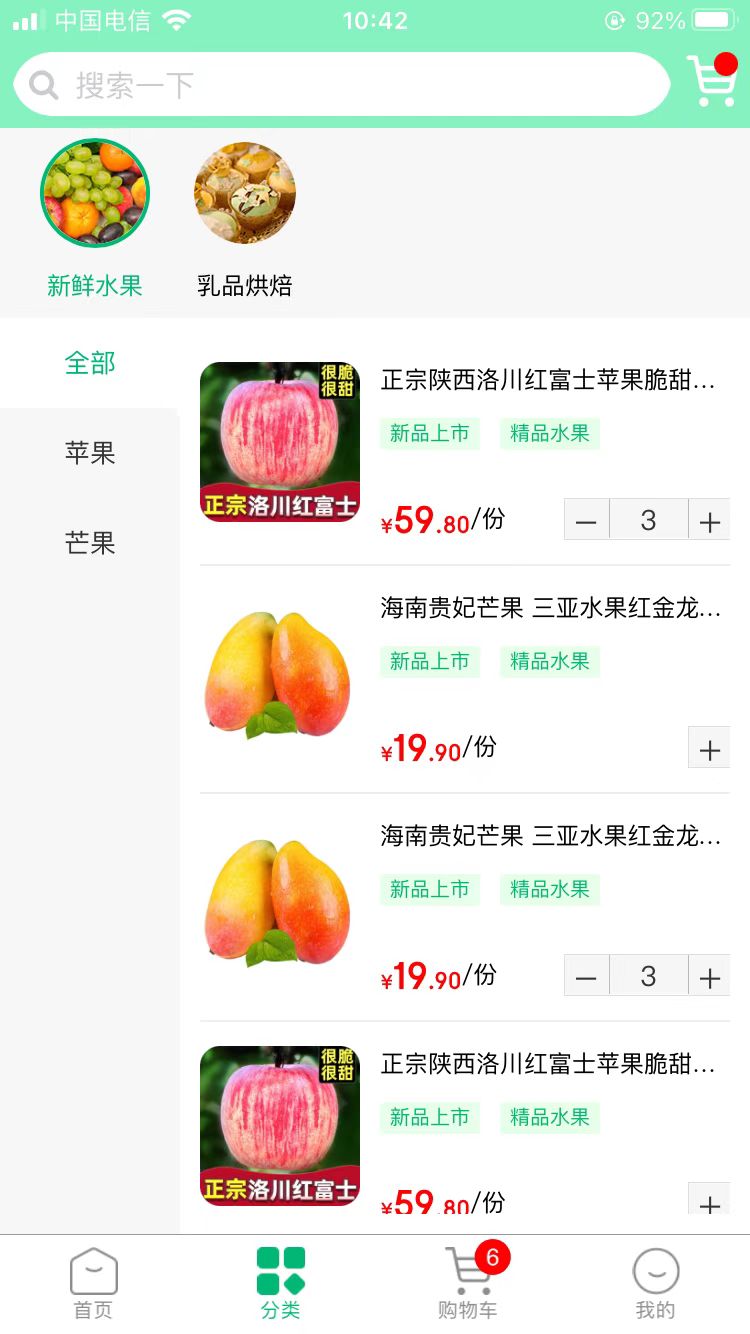Increase quantity of 洛川红富士 apples
750x1334 pixels.
710,519
